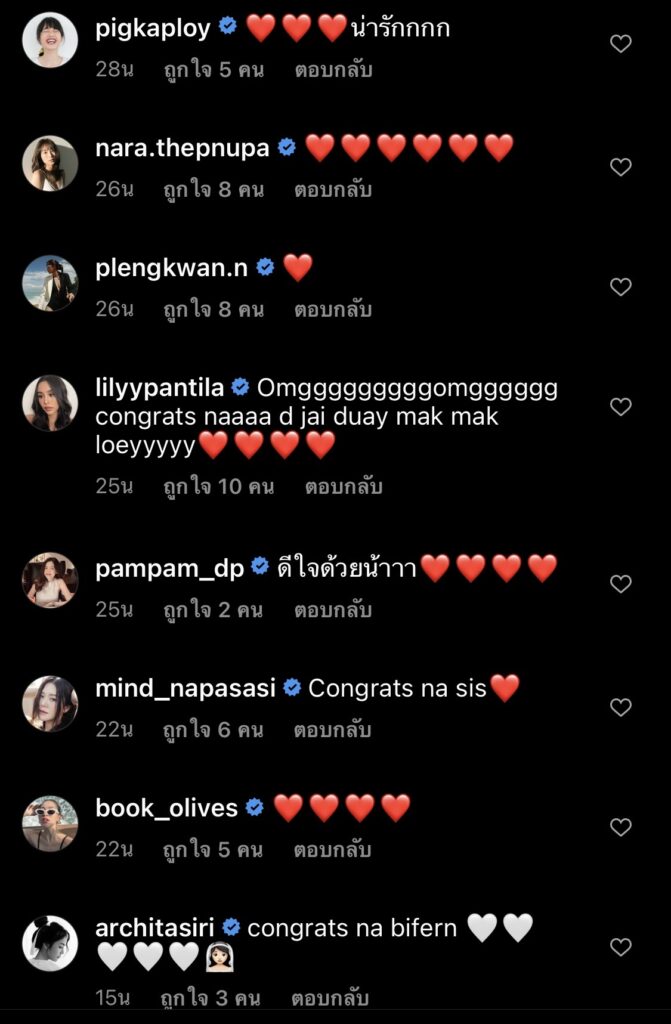
Task: Reply to lilyypantila's comment
Action: (344, 487)
